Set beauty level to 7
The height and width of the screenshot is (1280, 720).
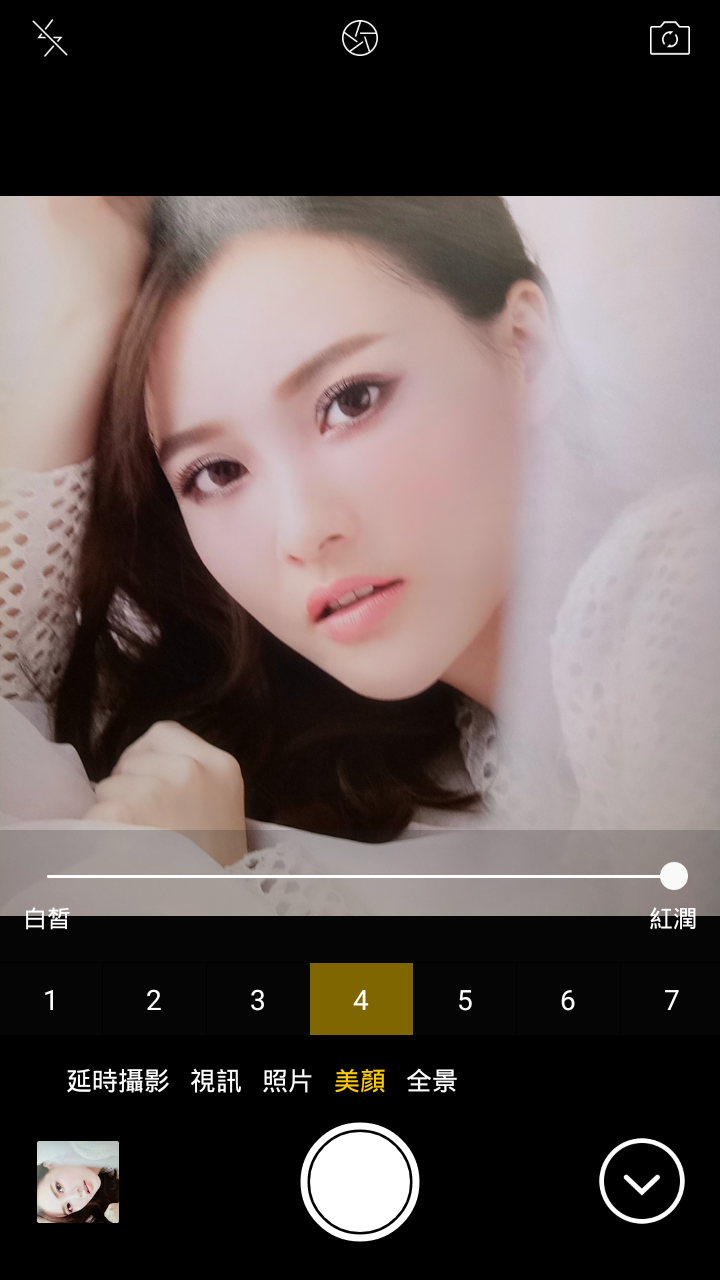671,999
